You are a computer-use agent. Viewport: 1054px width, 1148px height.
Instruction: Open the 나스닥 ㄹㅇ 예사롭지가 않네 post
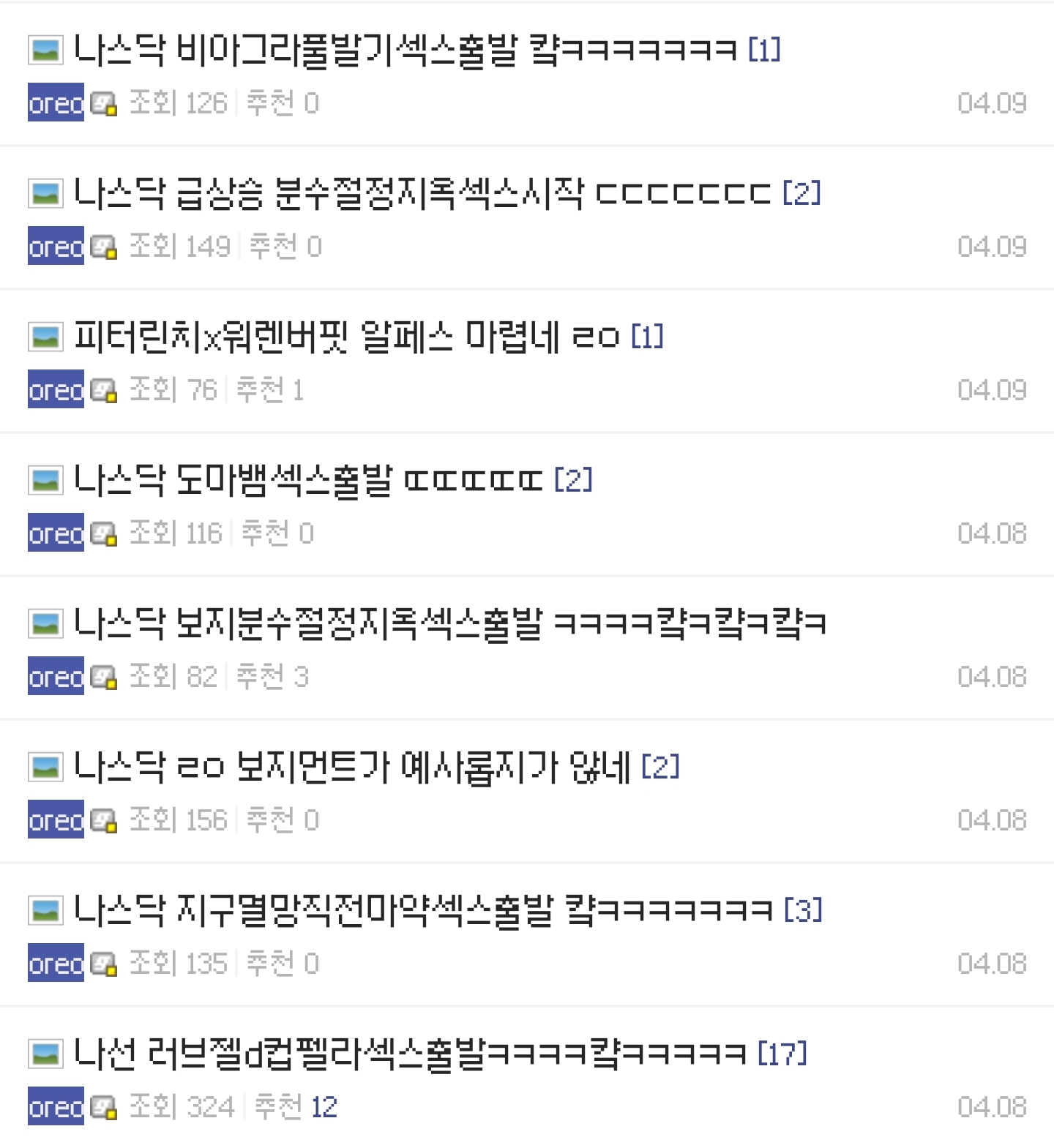351,768
